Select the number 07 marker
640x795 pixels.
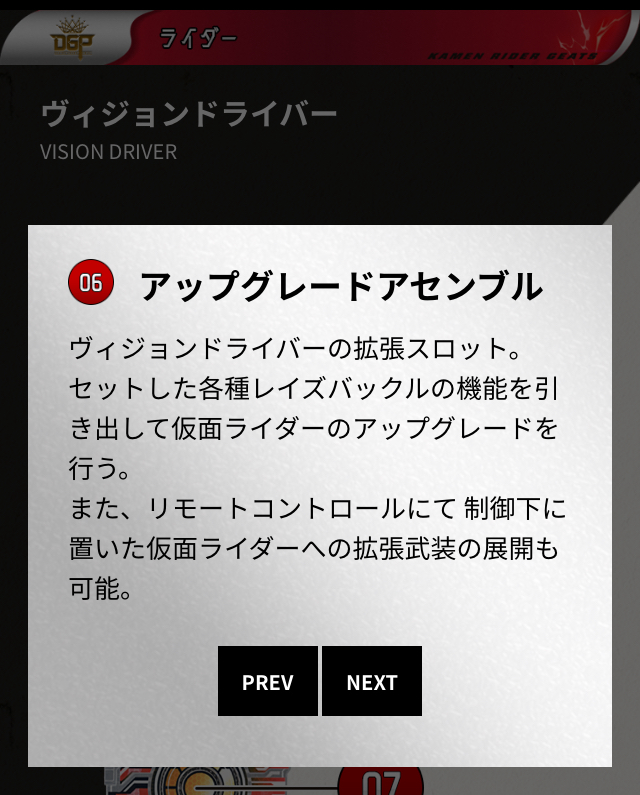click(380, 781)
